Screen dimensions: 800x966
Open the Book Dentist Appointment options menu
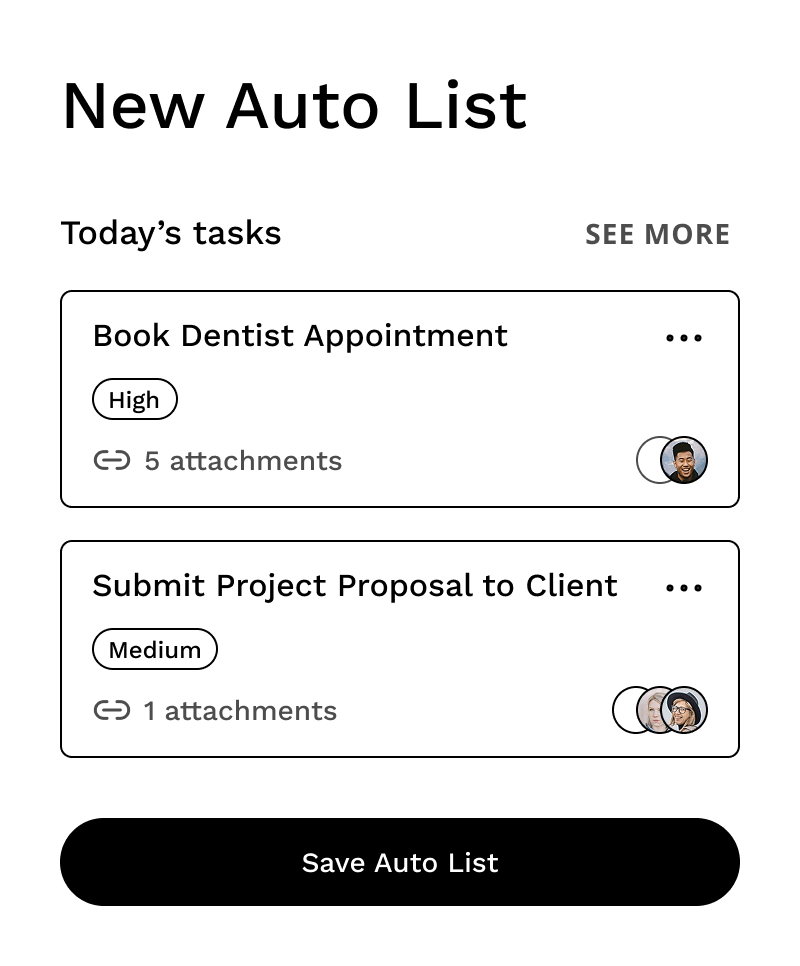pyautogui.click(x=684, y=337)
